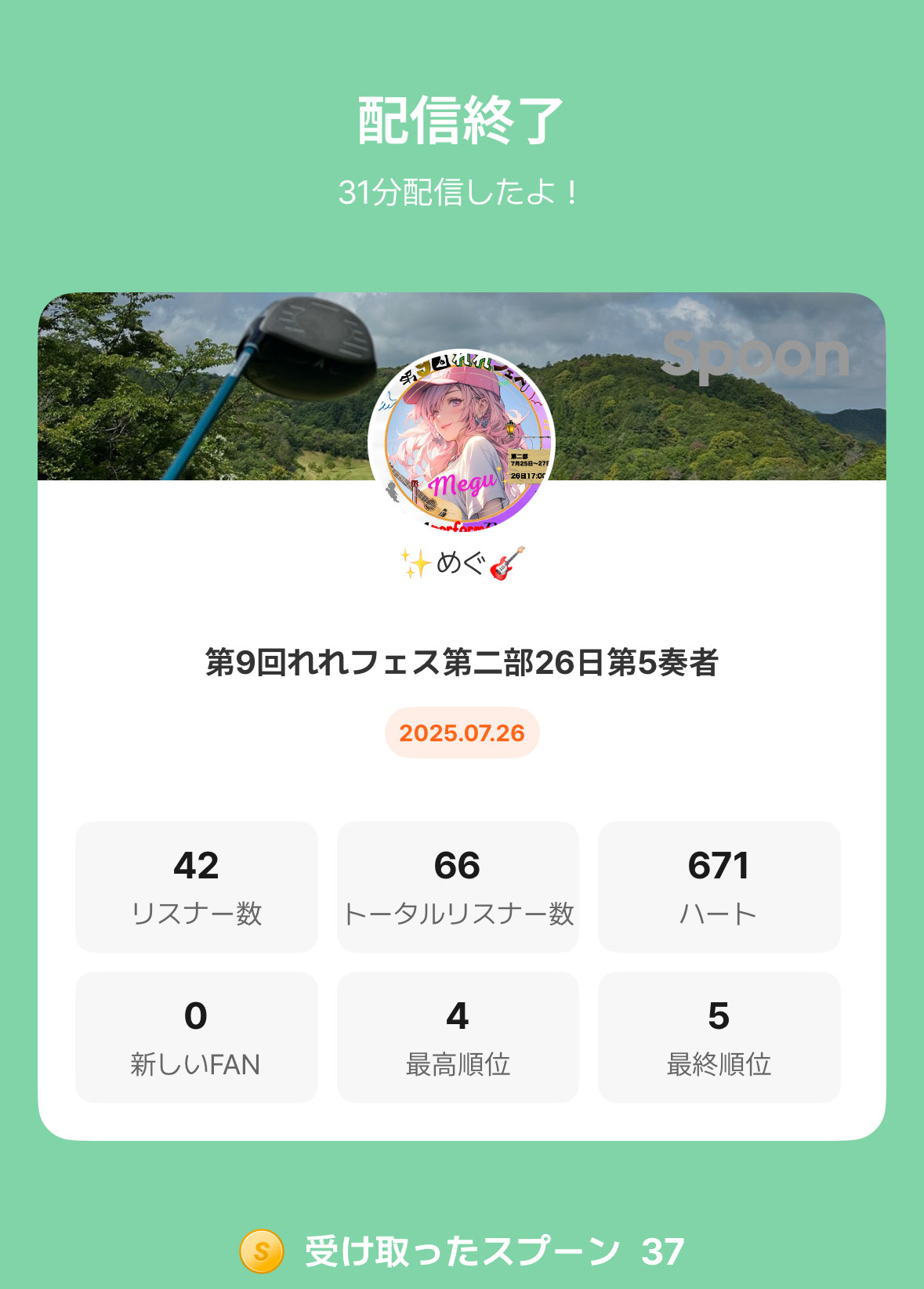The width and height of the screenshot is (924, 1289).
Task: Tap the 最終順位 final rank card
Action: (x=719, y=1036)
